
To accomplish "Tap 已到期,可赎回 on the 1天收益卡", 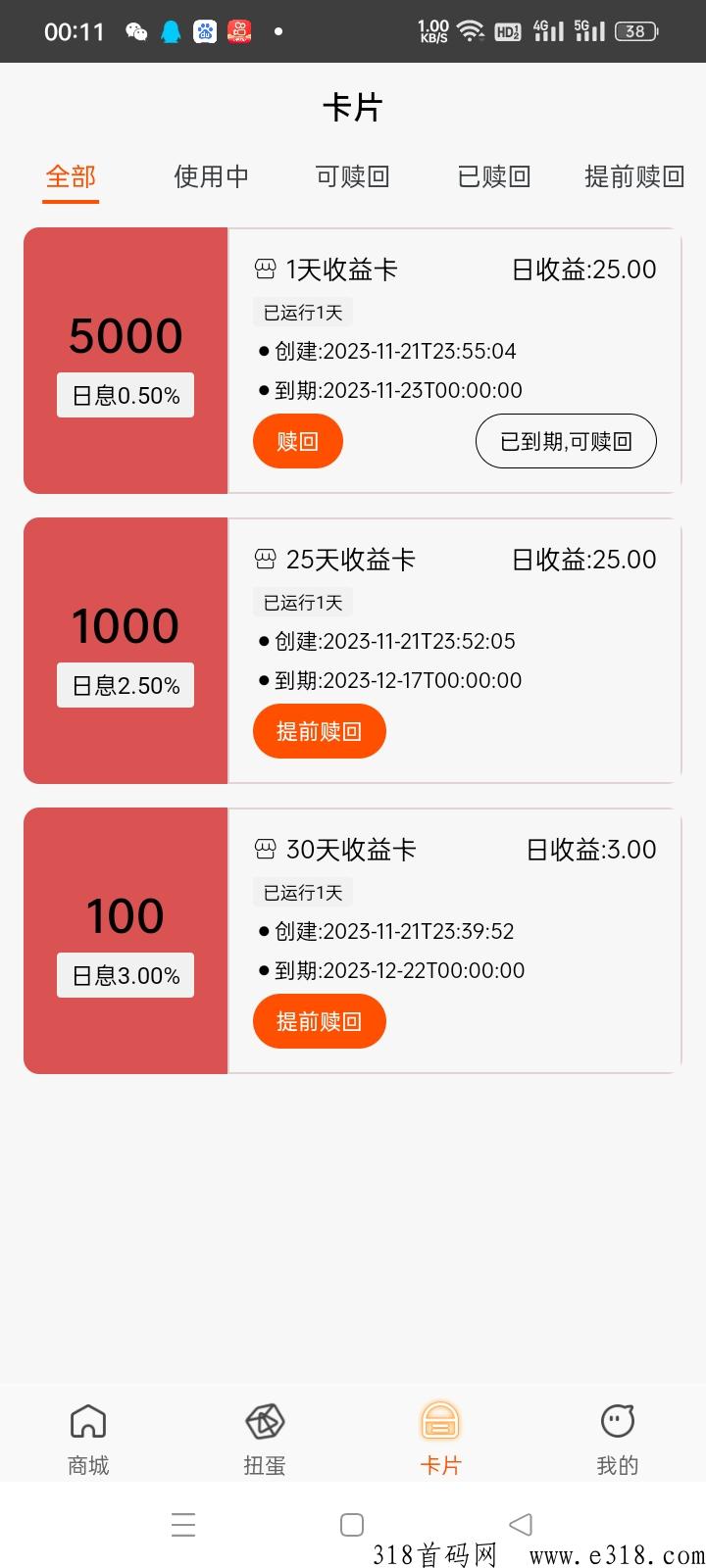I will 566,442.
